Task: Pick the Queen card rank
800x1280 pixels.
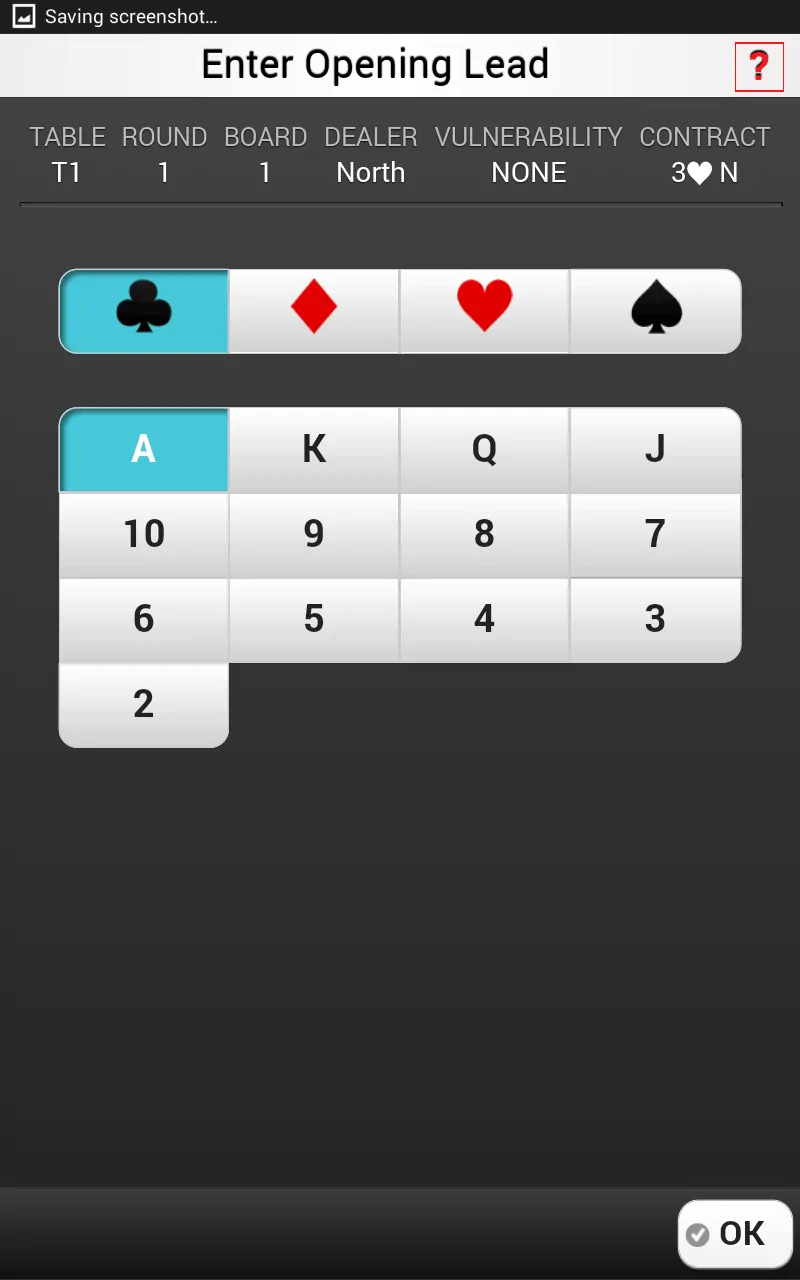Action: [484, 449]
